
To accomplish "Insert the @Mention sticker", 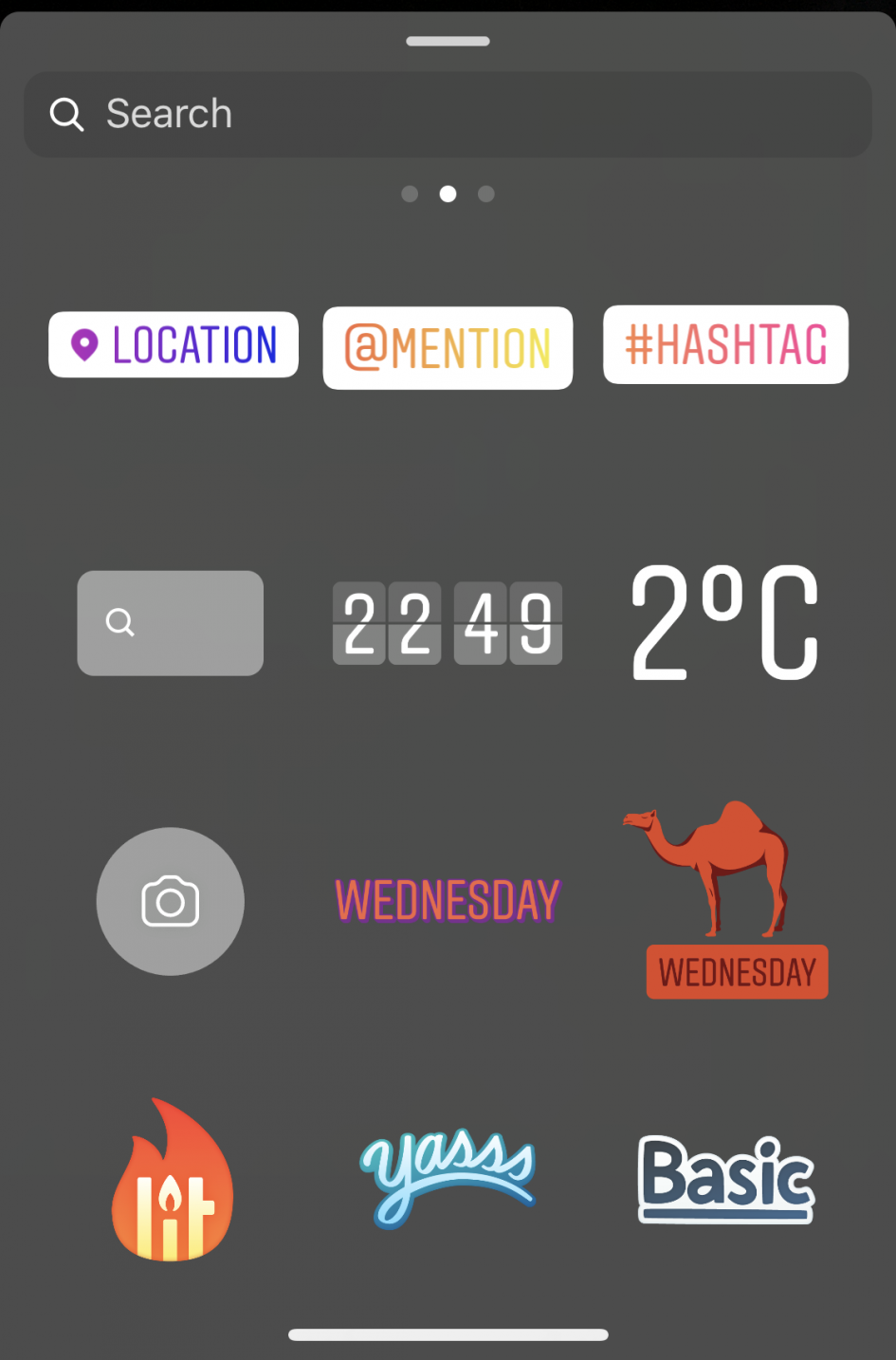I will [448, 348].
